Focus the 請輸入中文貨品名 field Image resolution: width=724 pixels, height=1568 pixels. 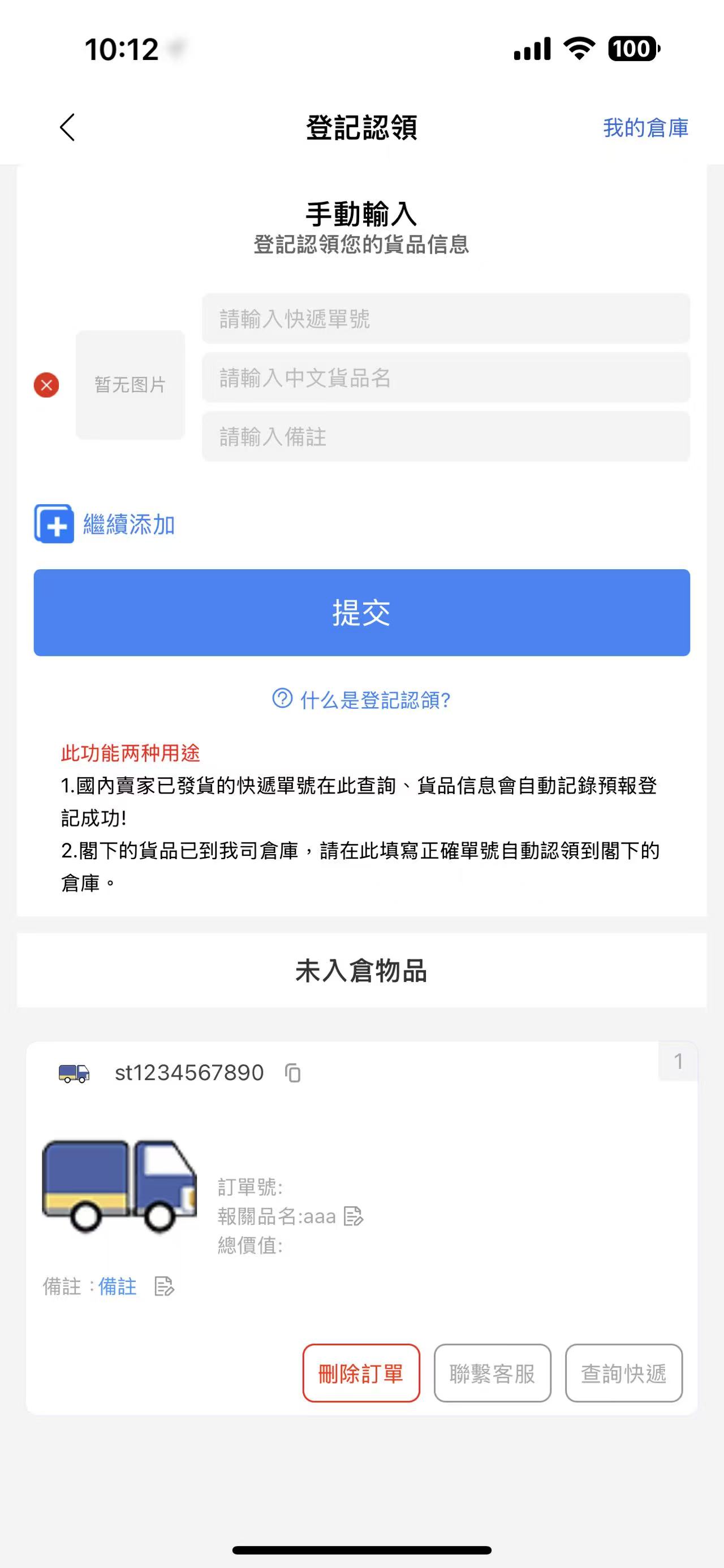point(446,378)
